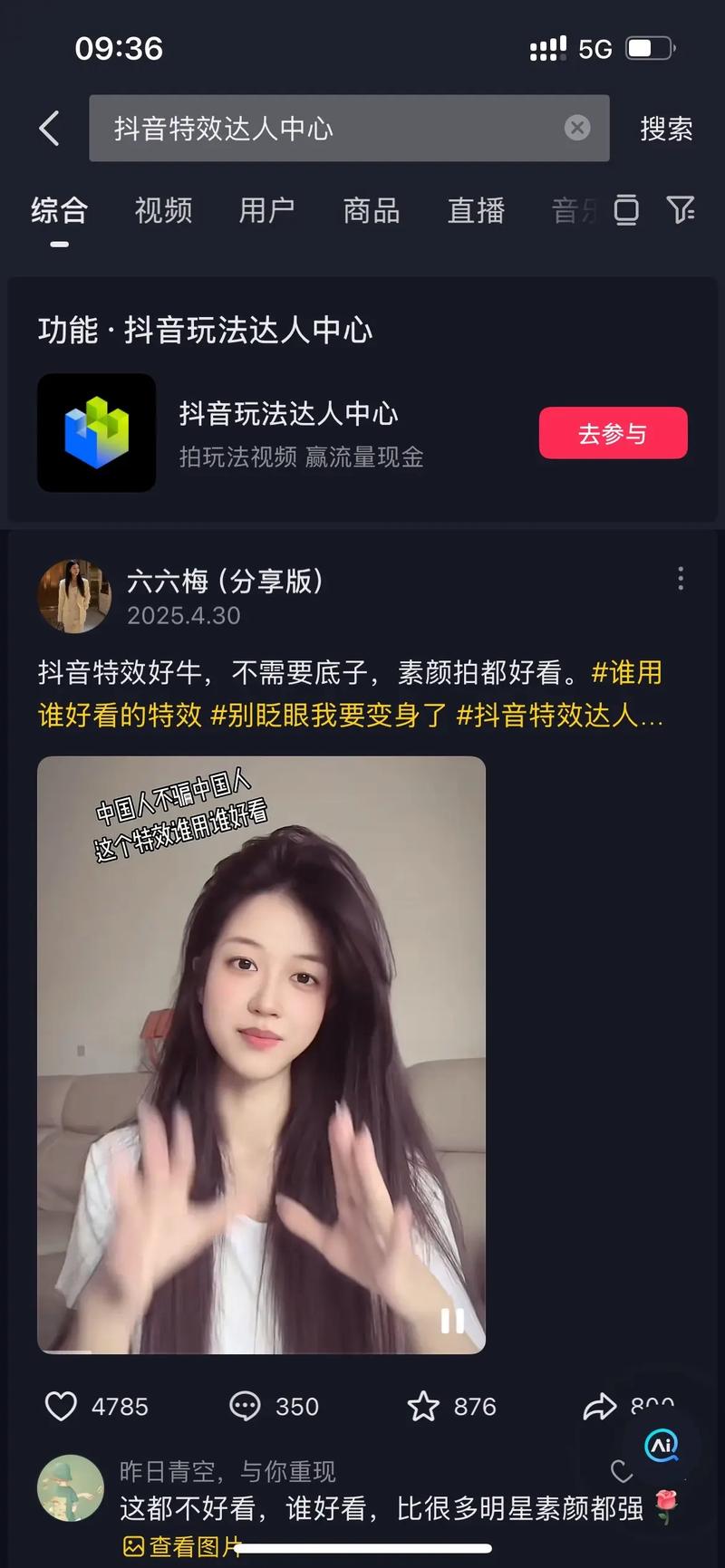Tap the 去参与 button
This screenshot has height=1568, width=725.
(x=613, y=433)
